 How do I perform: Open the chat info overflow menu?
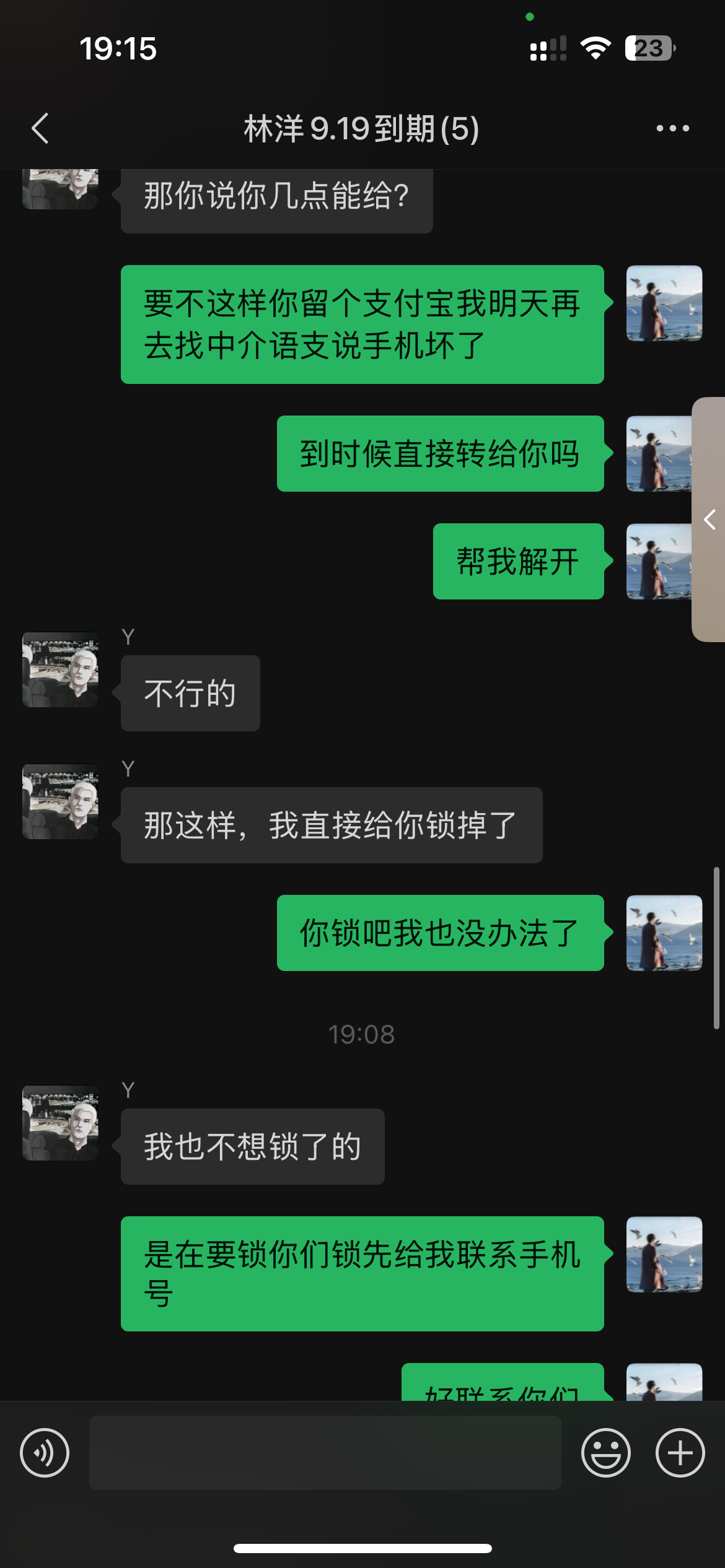(672, 129)
